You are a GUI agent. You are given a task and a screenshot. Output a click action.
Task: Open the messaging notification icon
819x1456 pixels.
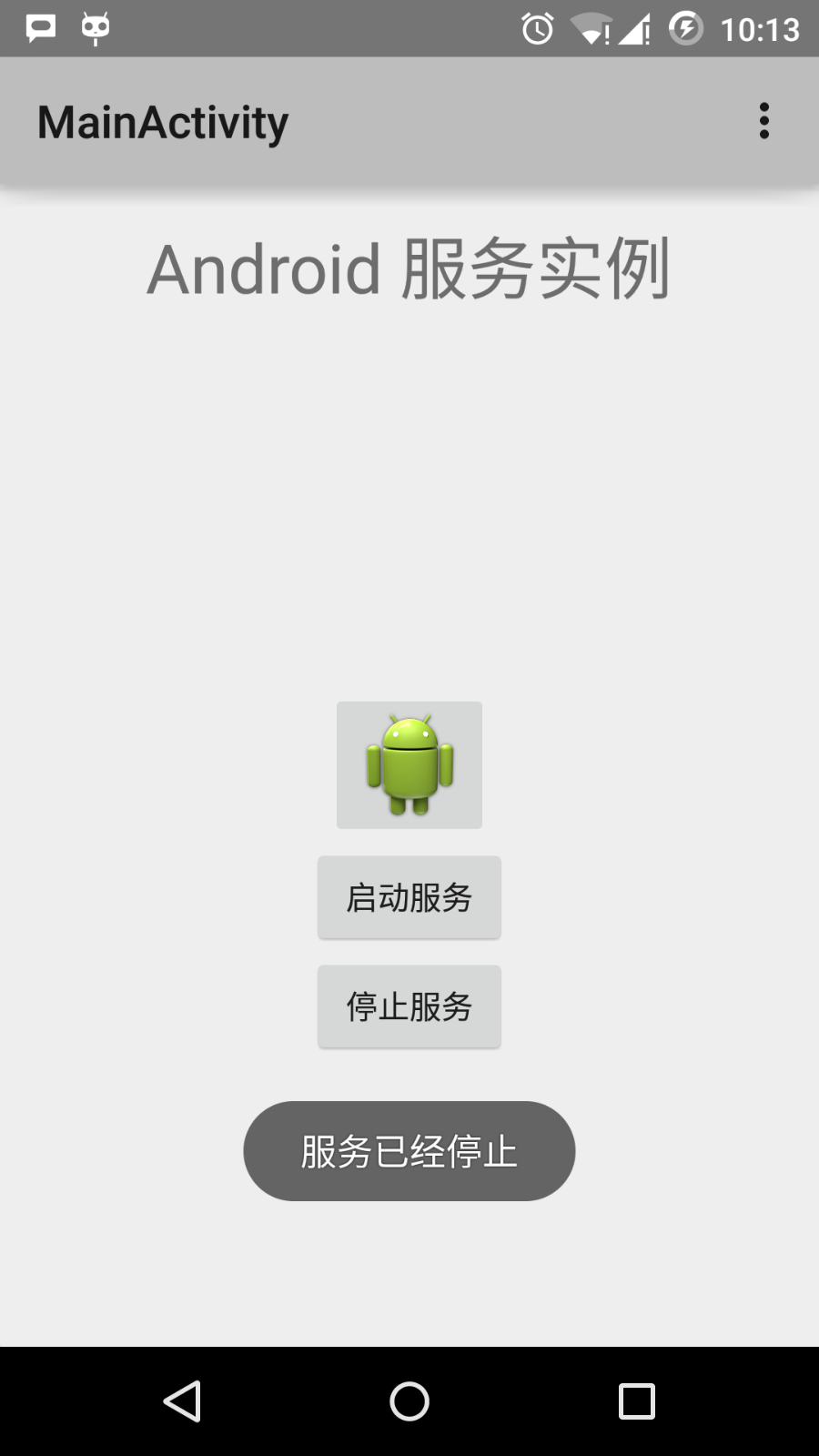point(40,27)
